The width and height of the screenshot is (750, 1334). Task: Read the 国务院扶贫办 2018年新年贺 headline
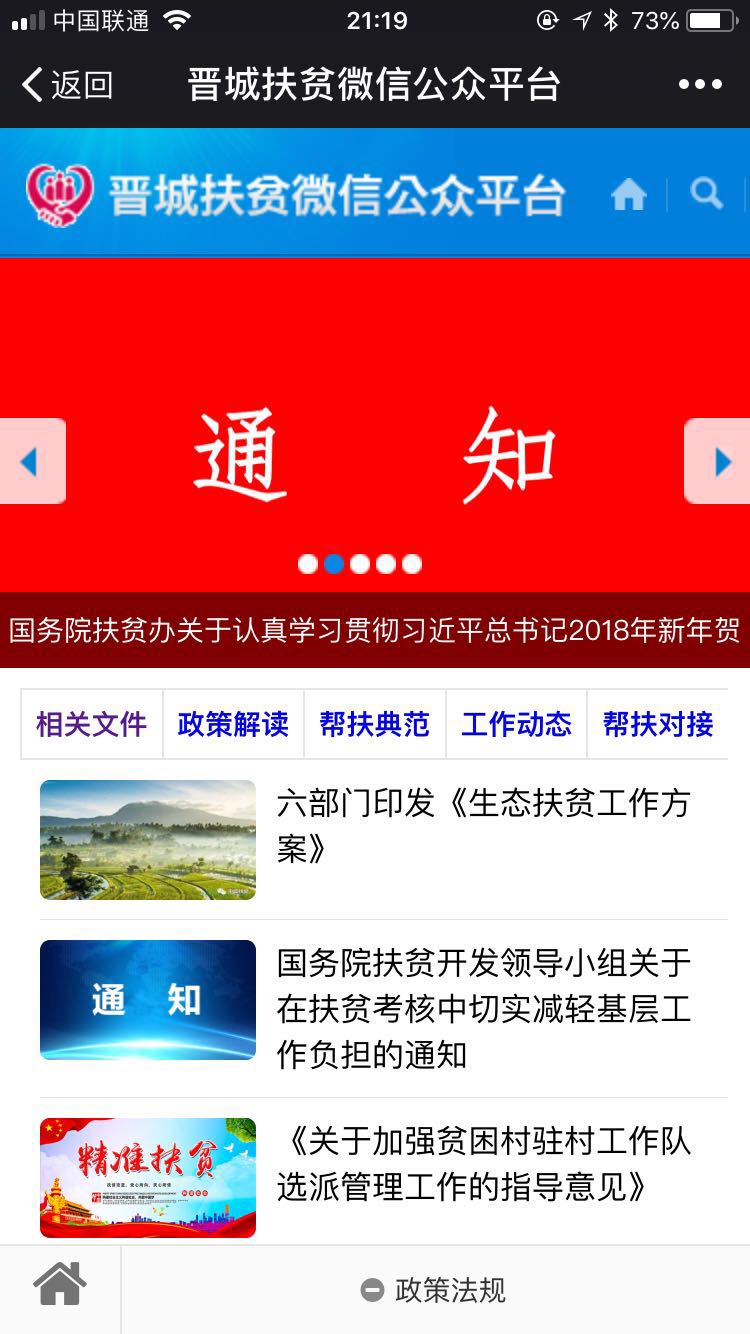(375, 631)
